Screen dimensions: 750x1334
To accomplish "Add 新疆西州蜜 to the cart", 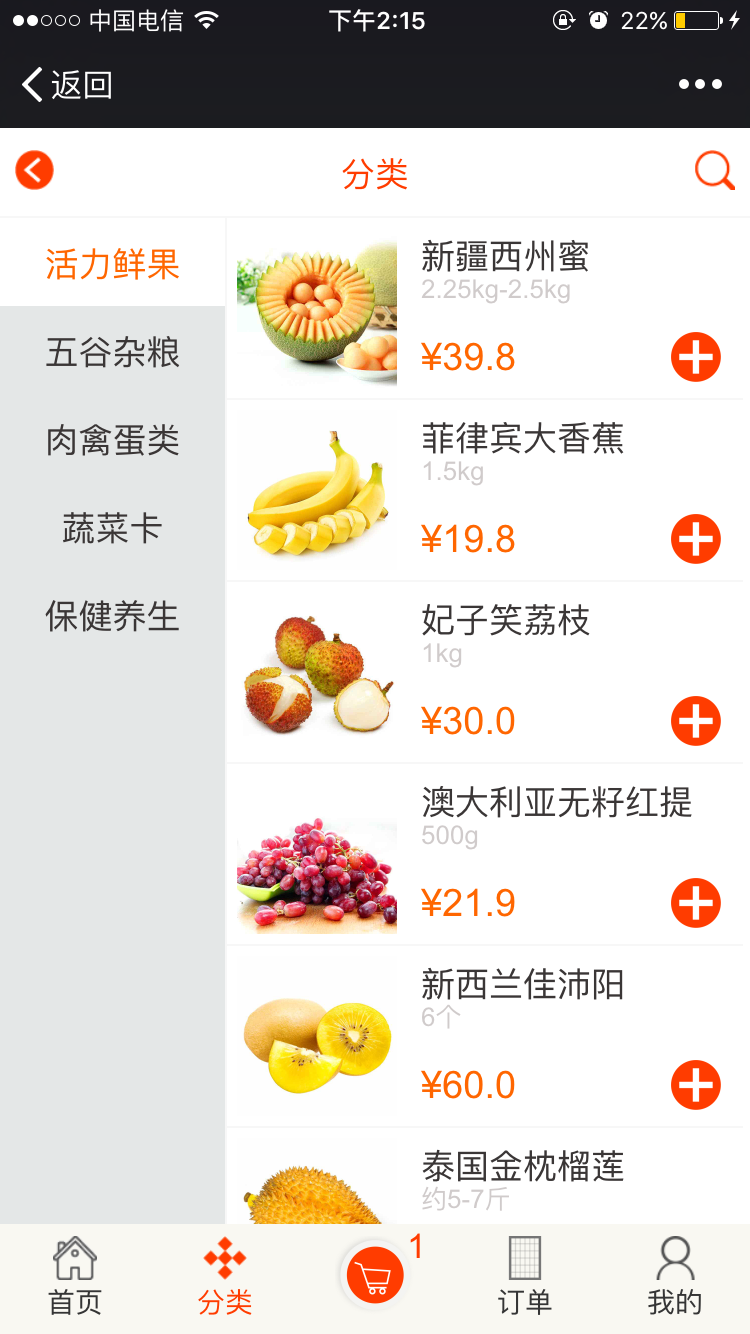I will 696,356.
